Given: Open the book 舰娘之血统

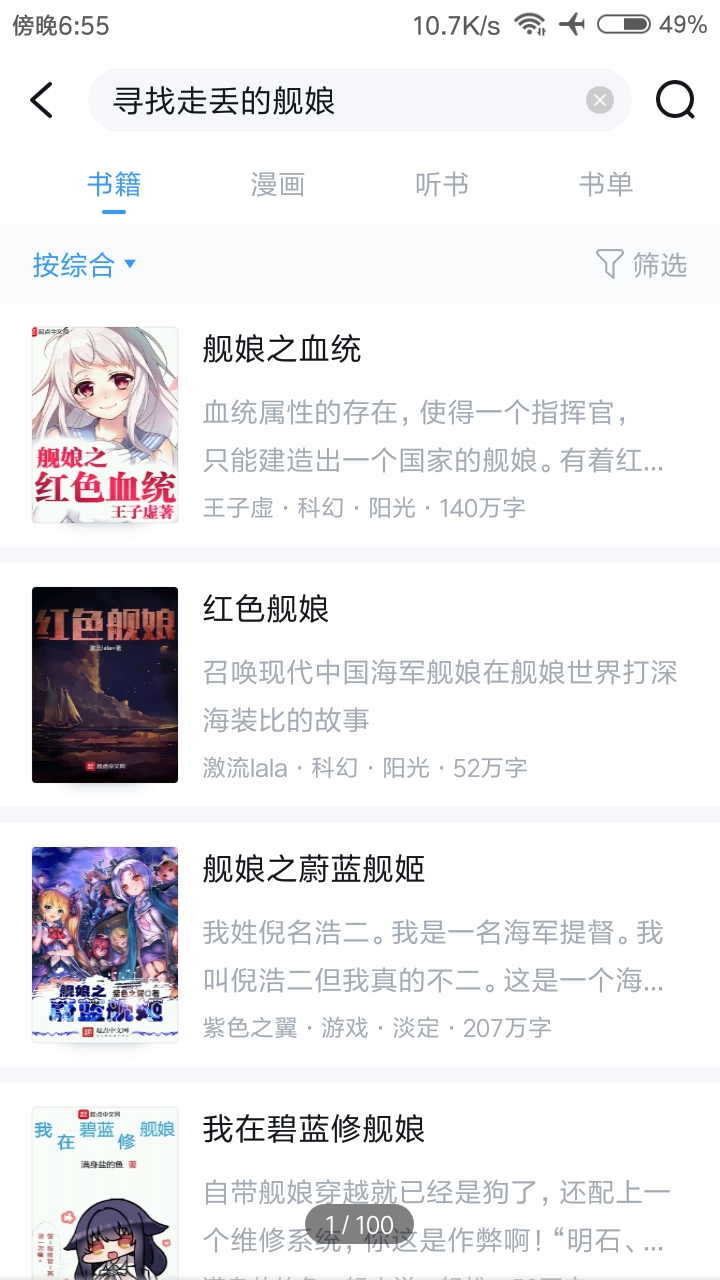Looking at the screenshot, I should pos(360,426).
